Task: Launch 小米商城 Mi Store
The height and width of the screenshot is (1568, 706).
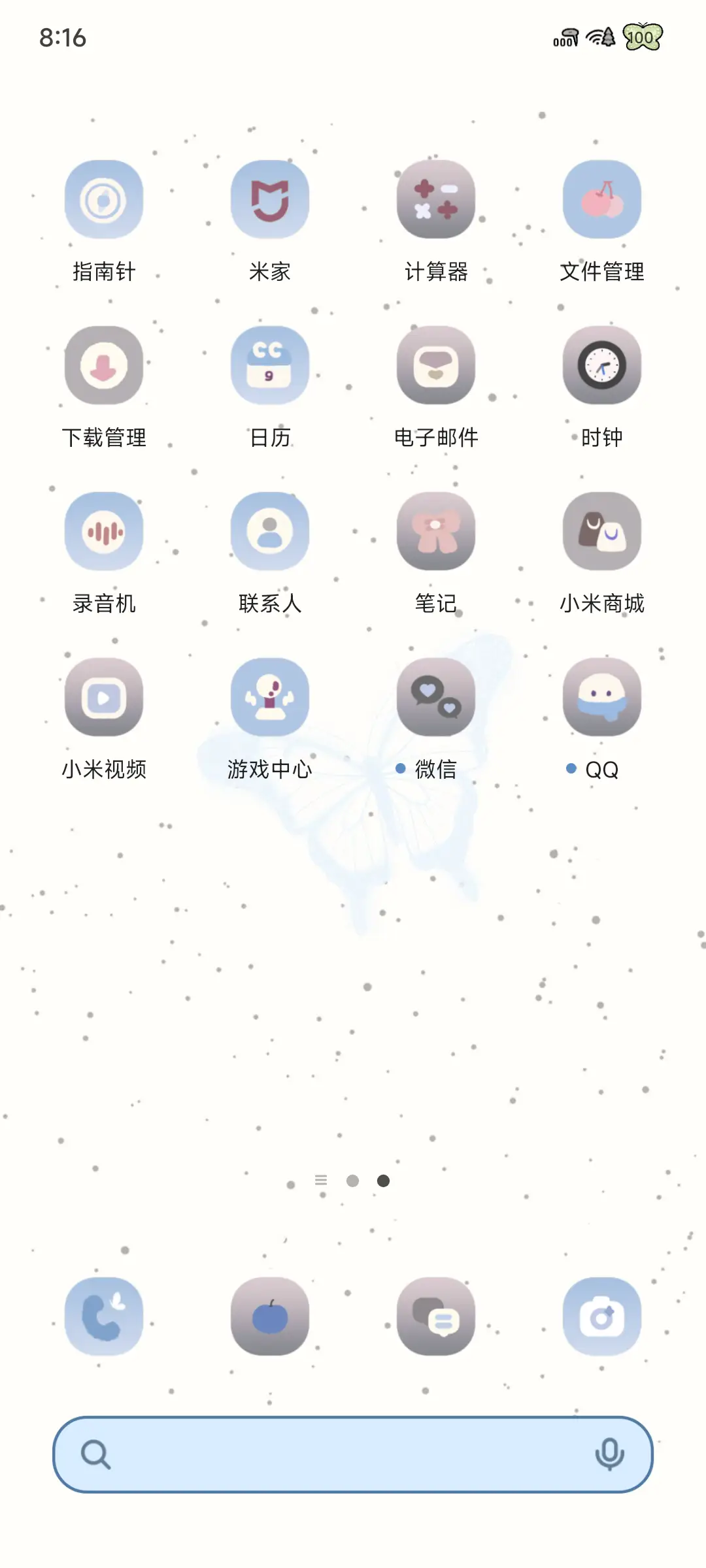Action: 601,531
